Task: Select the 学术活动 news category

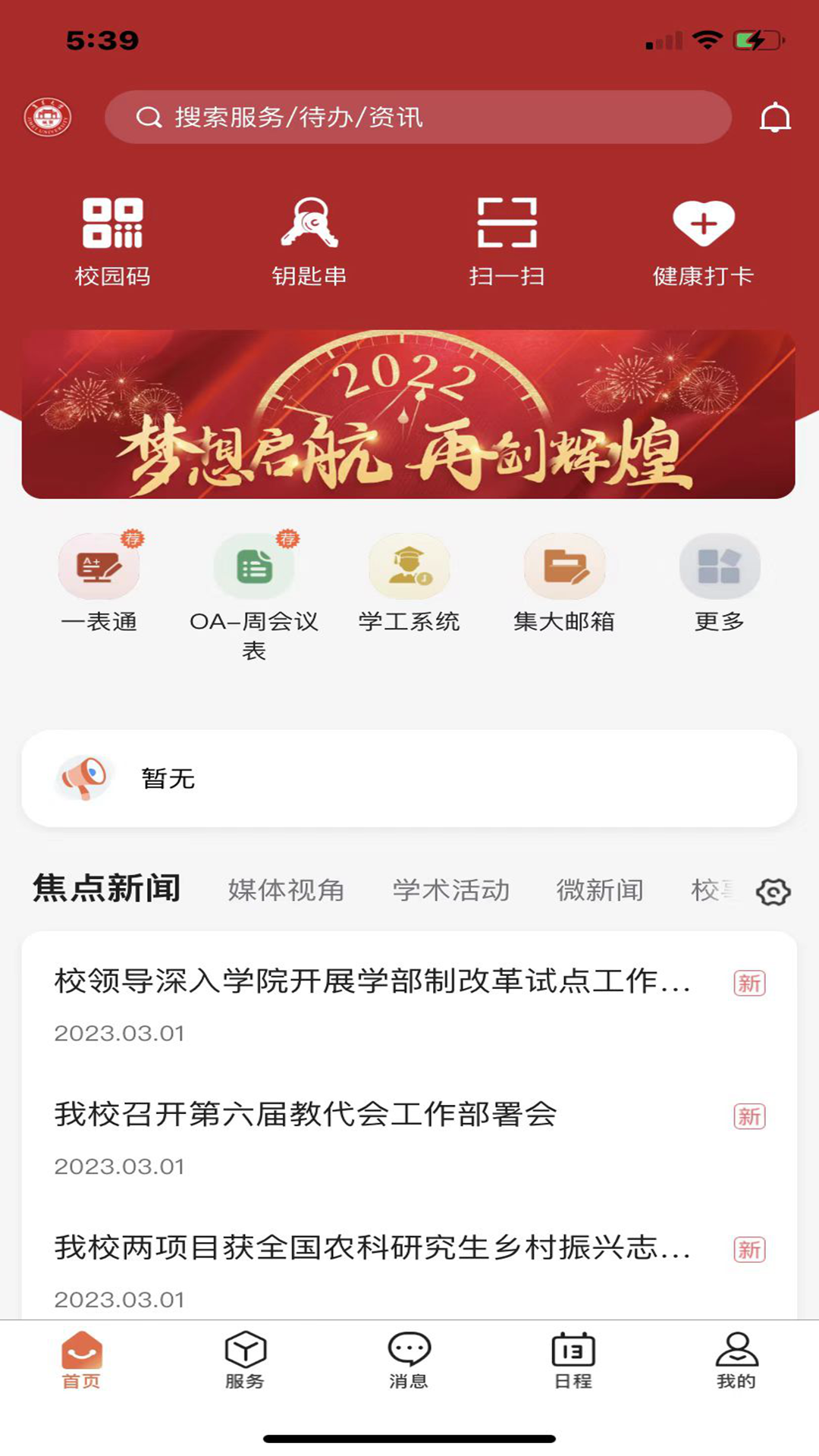Action: 450,891
